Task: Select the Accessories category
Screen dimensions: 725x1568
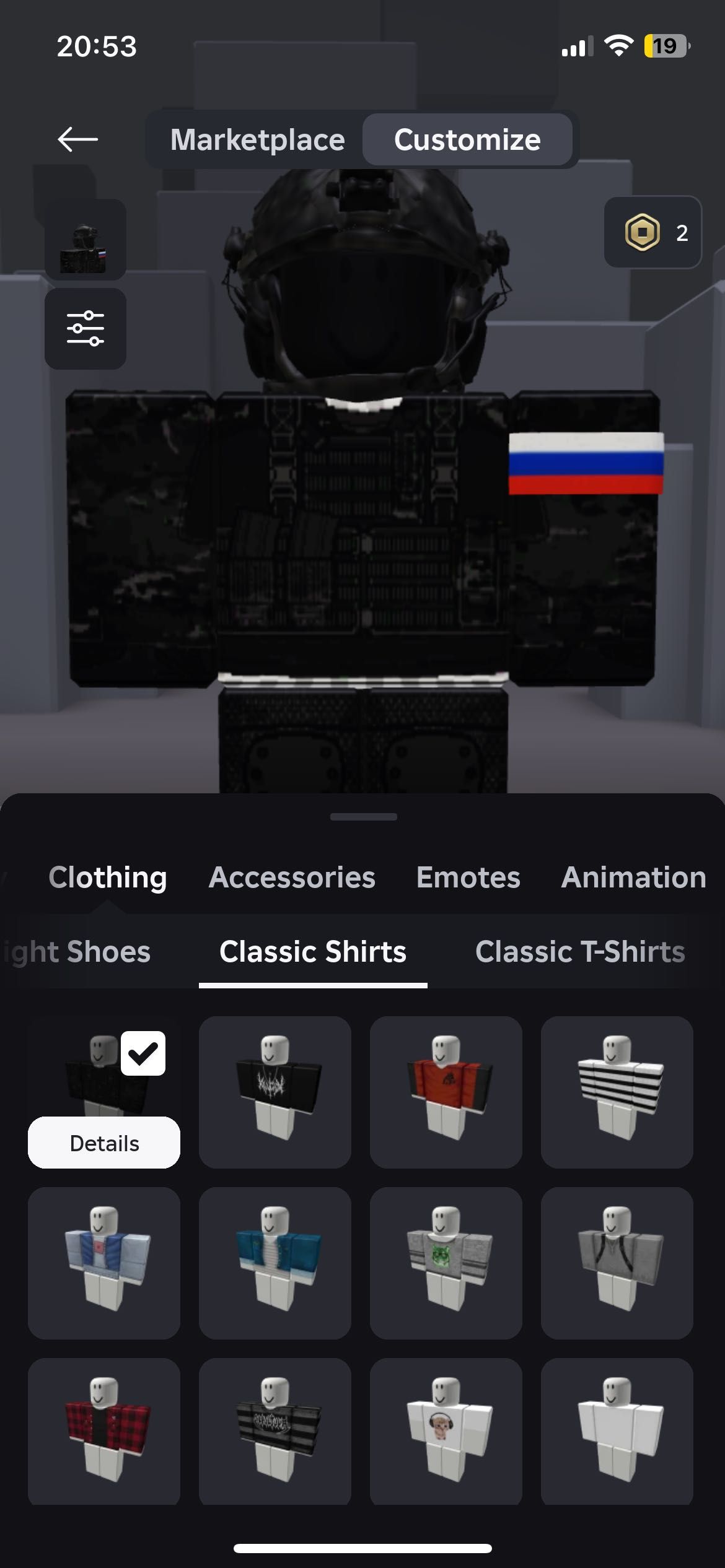Action: coord(292,877)
